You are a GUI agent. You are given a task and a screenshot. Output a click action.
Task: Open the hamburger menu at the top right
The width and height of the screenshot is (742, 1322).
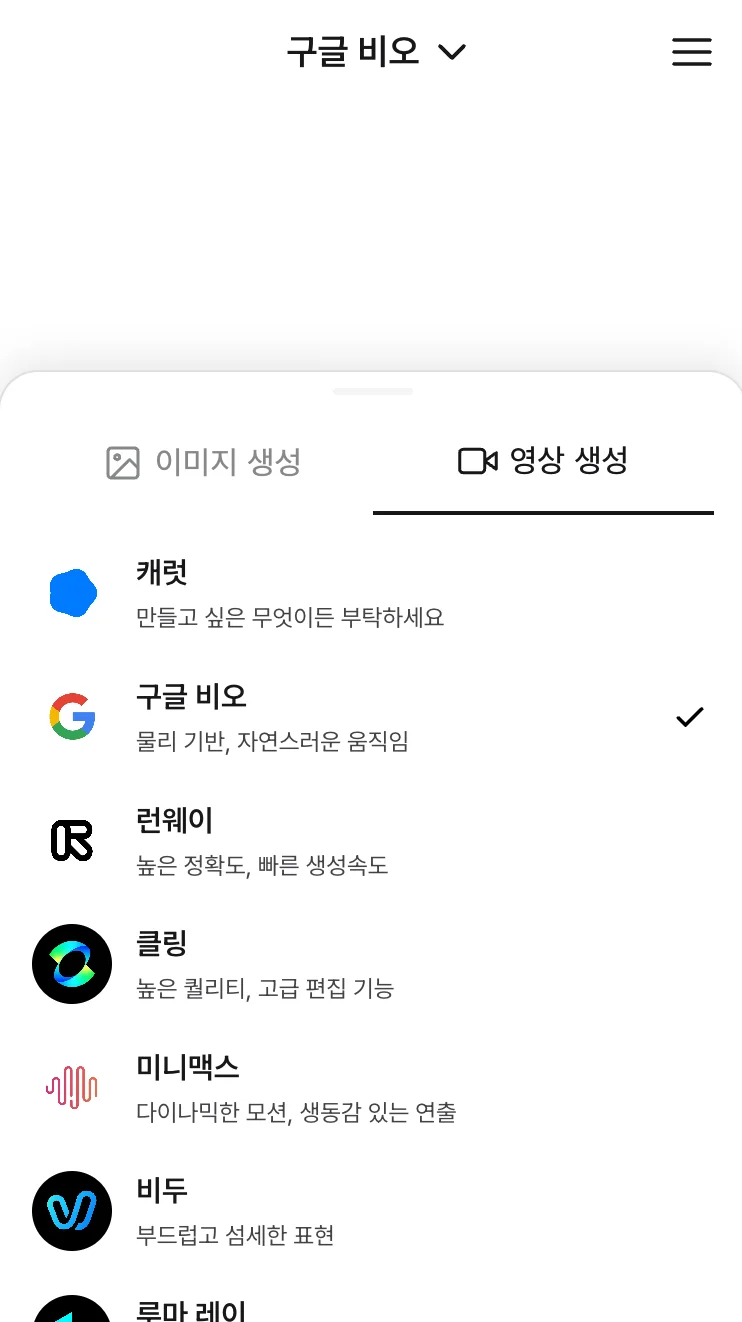[x=691, y=52]
